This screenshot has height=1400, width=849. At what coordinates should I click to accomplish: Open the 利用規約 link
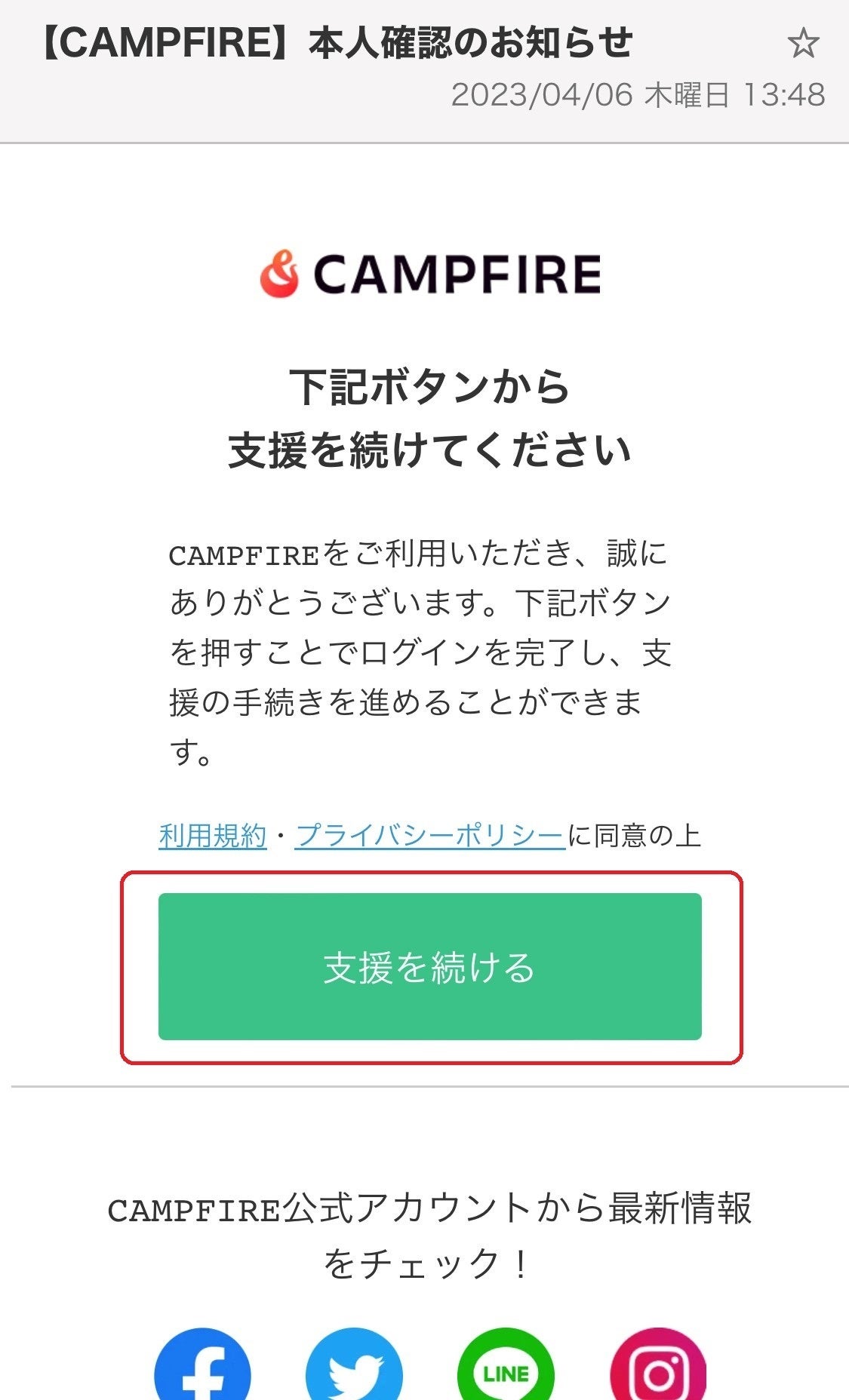pyautogui.click(x=212, y=836)
